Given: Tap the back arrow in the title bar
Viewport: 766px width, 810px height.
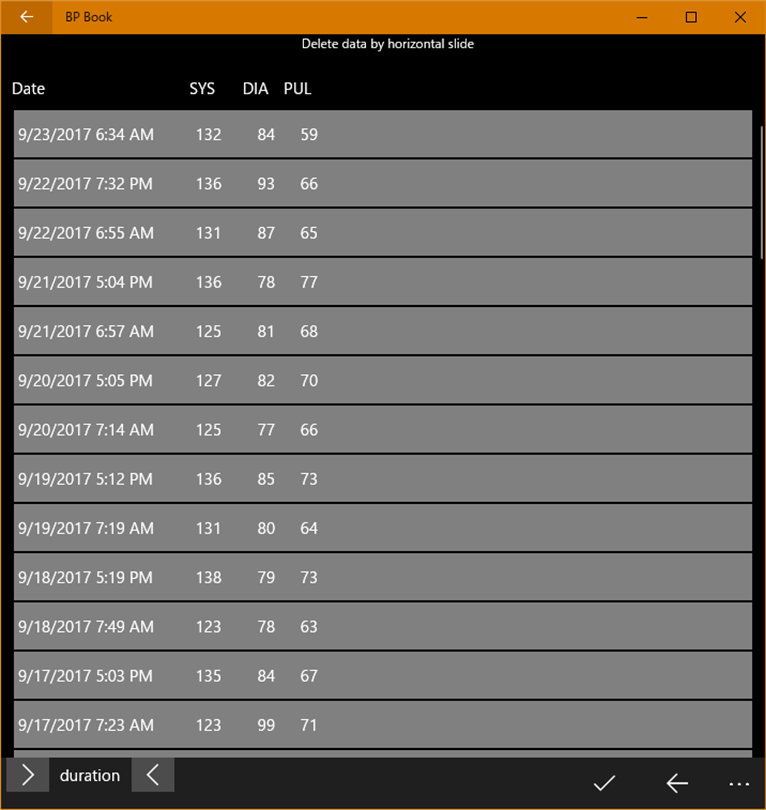Looking at the screenshot, I should point(26,17).
